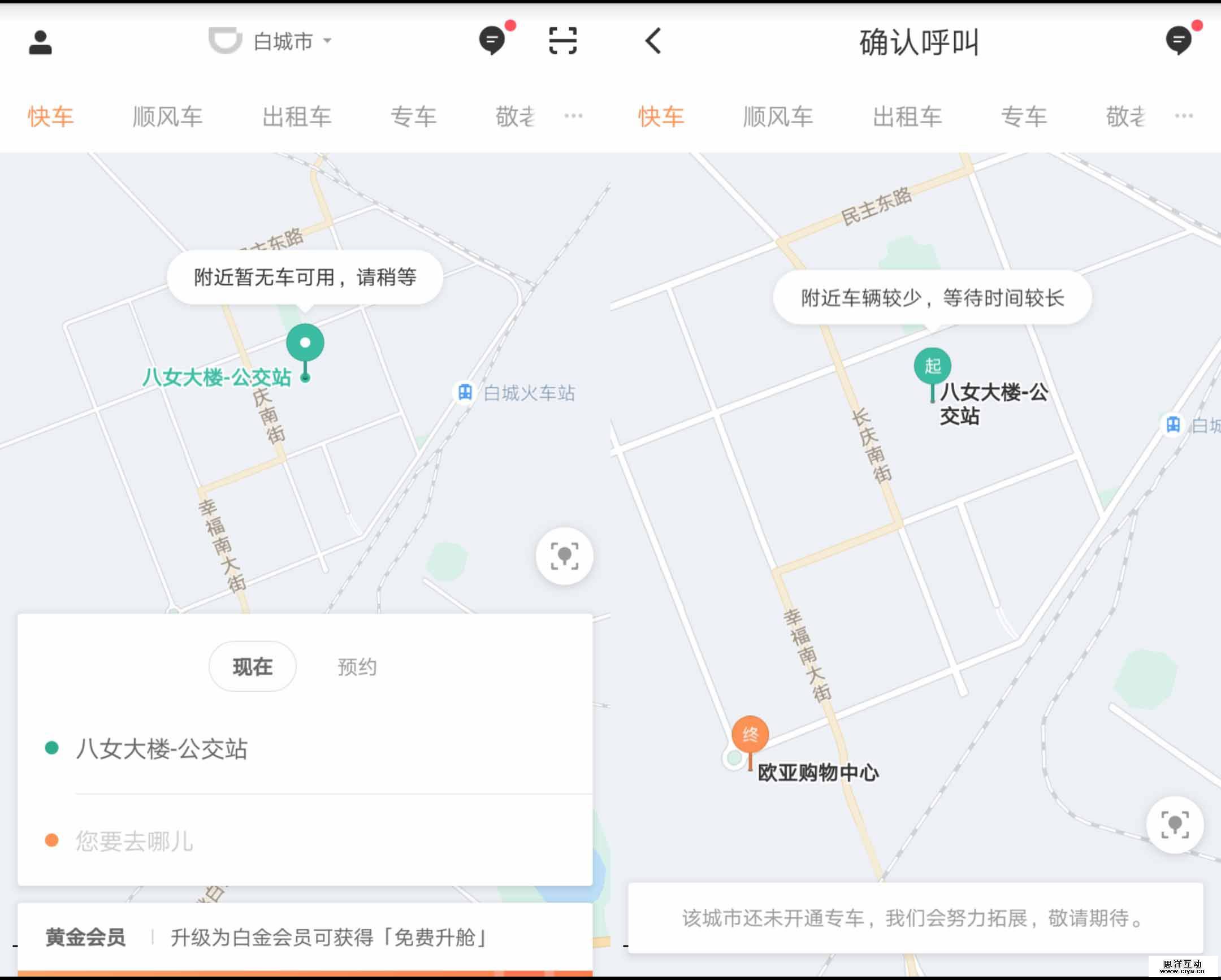The image size is (1221, 980).
Task: Select the 现在 ride time option
Action: click(x=253, y=666)
